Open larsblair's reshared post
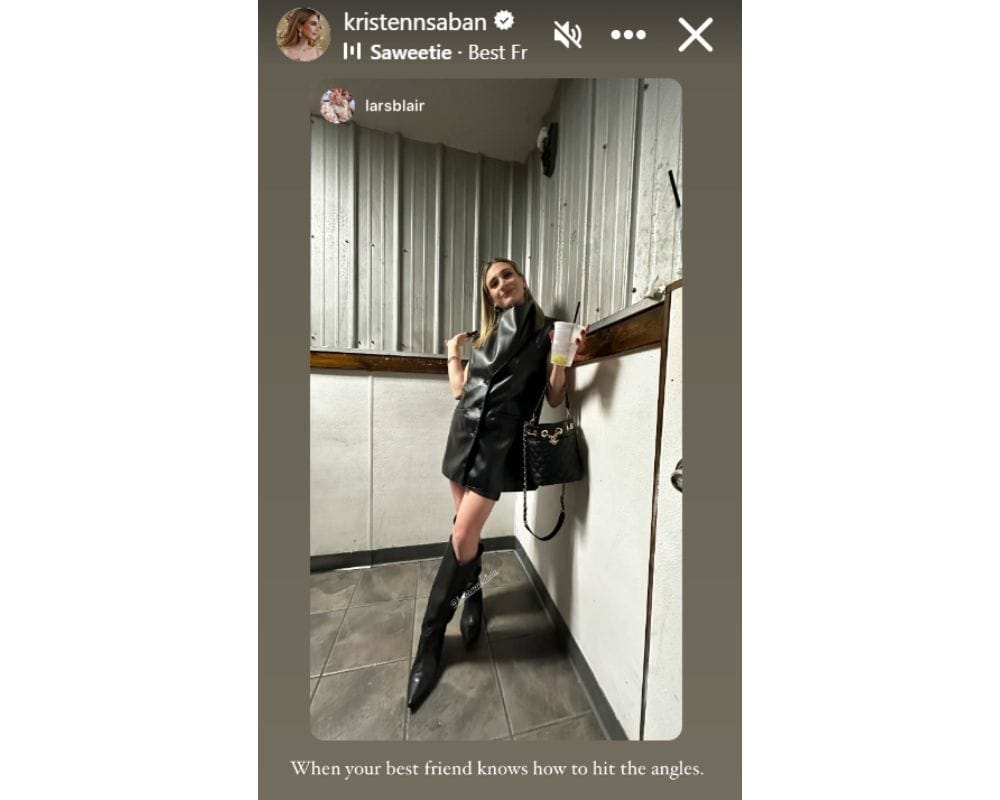Image resolution: width=1000 pixels, height=800 pixels. pos(495,420)
